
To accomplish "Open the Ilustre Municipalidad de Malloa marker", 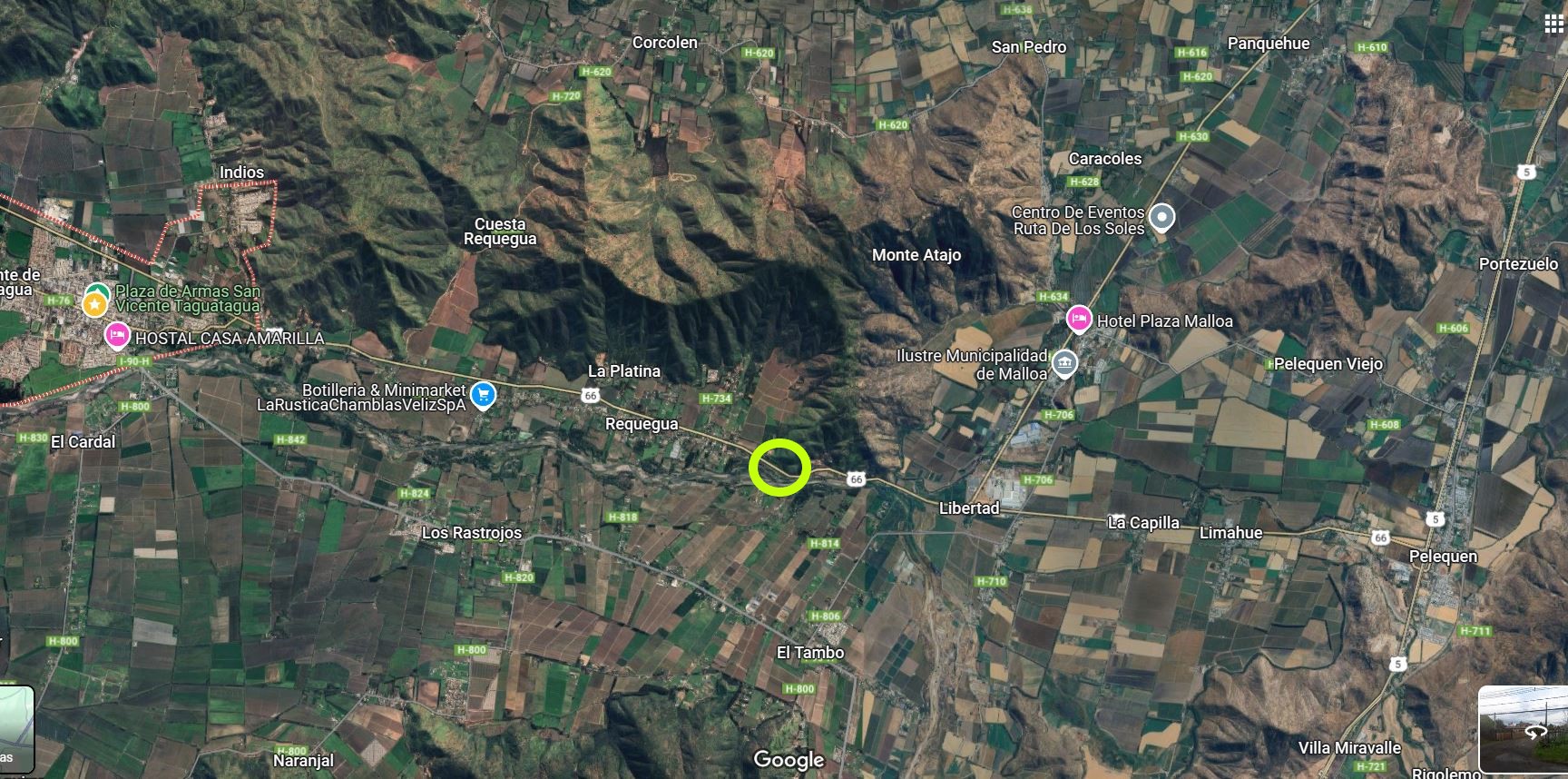I will tap(1064, 364).
